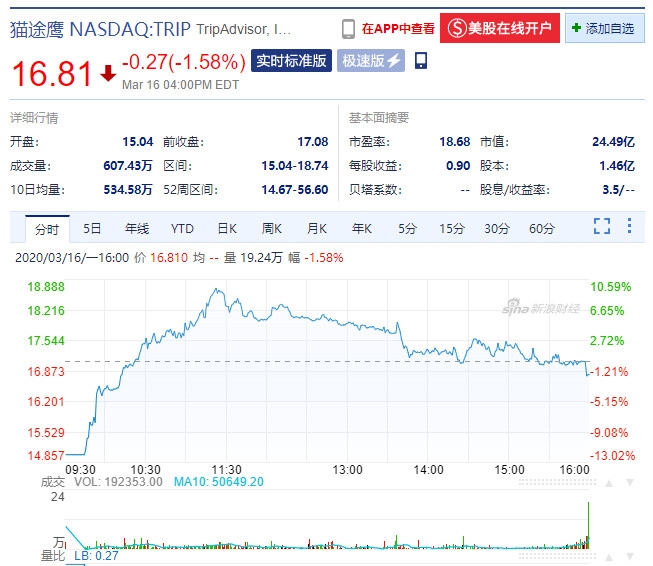This screenshot has width=653, height=566.
Task: Choose 30分 interval tab
Action: pos(497,229)
